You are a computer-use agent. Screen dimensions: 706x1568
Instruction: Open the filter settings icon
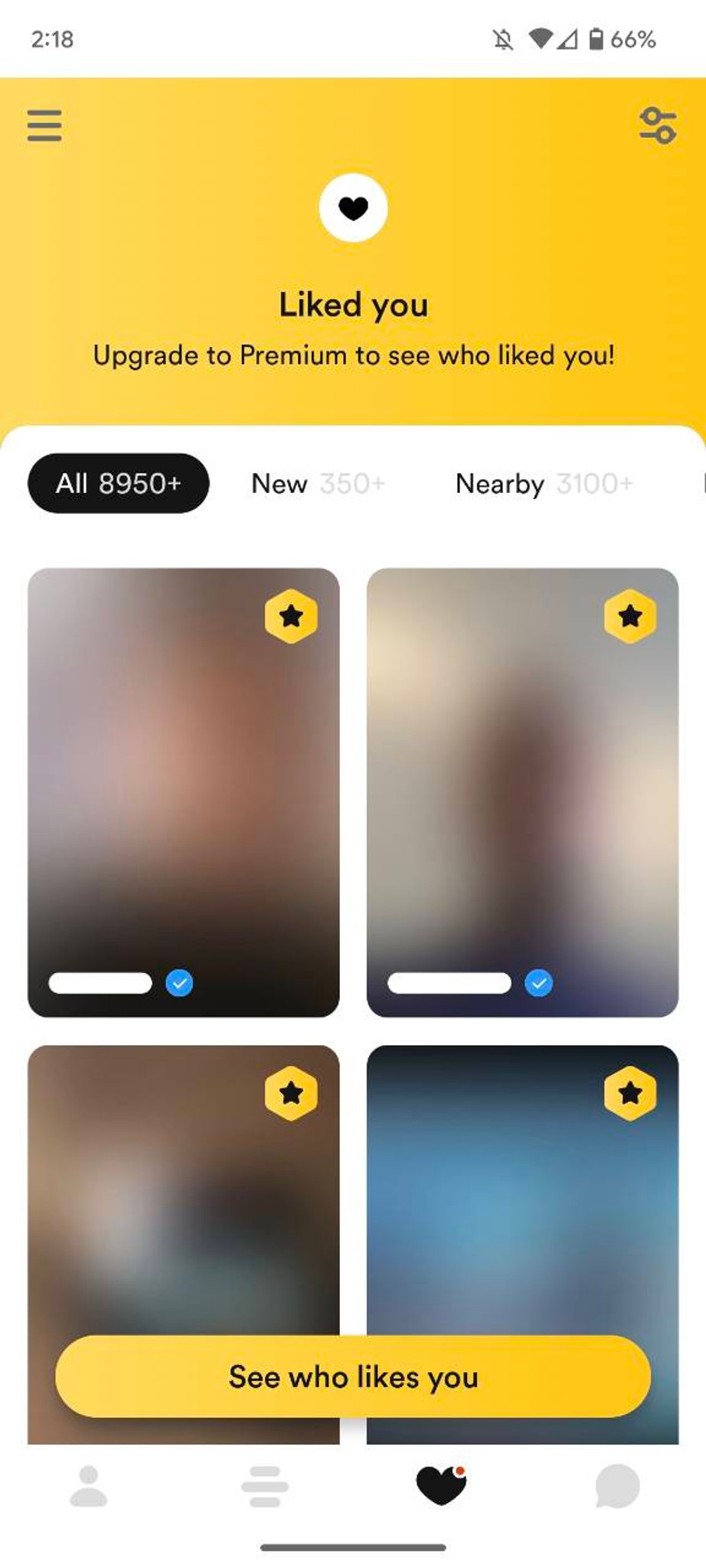(x=658, y=126)
